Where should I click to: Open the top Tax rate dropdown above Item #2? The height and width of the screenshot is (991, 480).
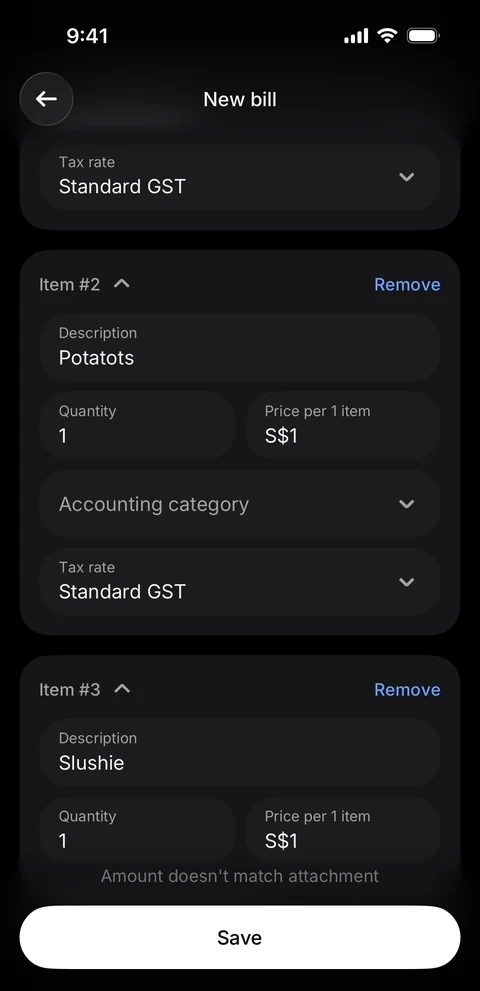click(240, 176)
